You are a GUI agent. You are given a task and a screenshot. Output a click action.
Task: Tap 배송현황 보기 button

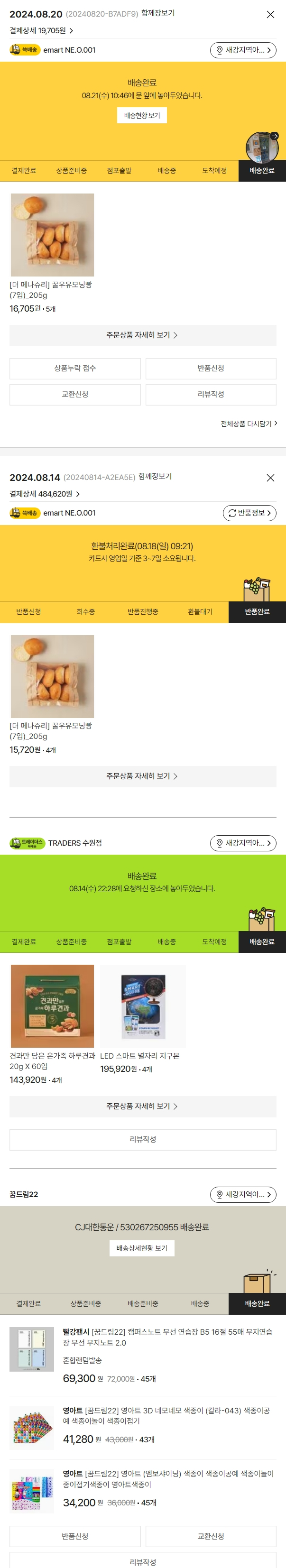142,116
